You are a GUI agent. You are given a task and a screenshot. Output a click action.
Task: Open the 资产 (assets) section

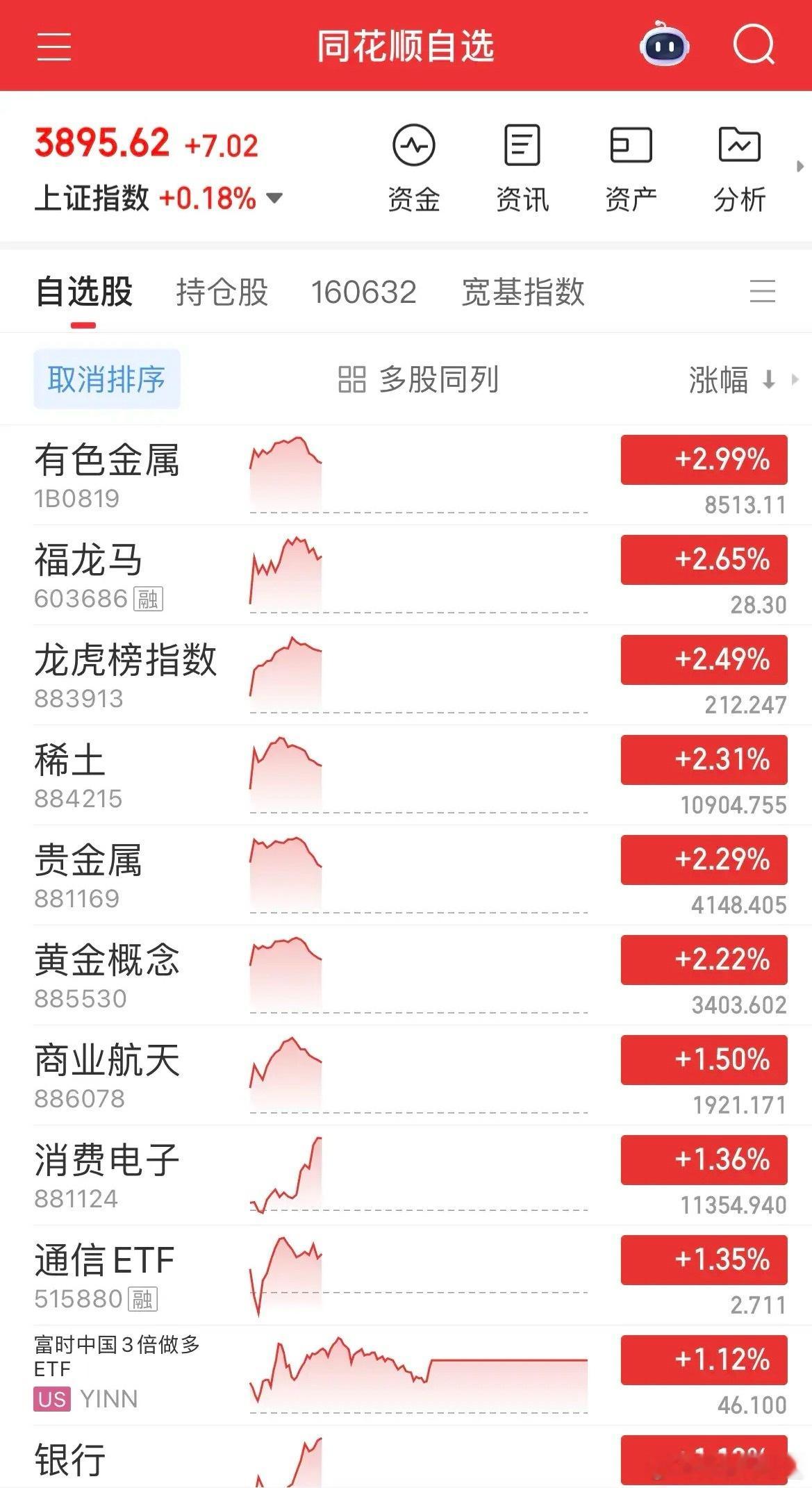pos(631,161)
